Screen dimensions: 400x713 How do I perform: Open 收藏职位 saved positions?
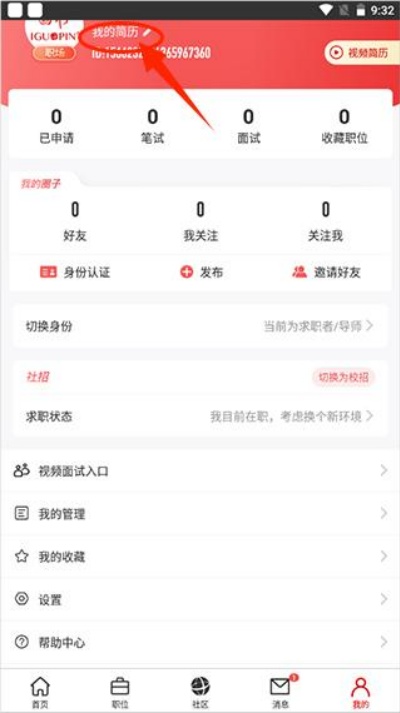click(344, 127)
